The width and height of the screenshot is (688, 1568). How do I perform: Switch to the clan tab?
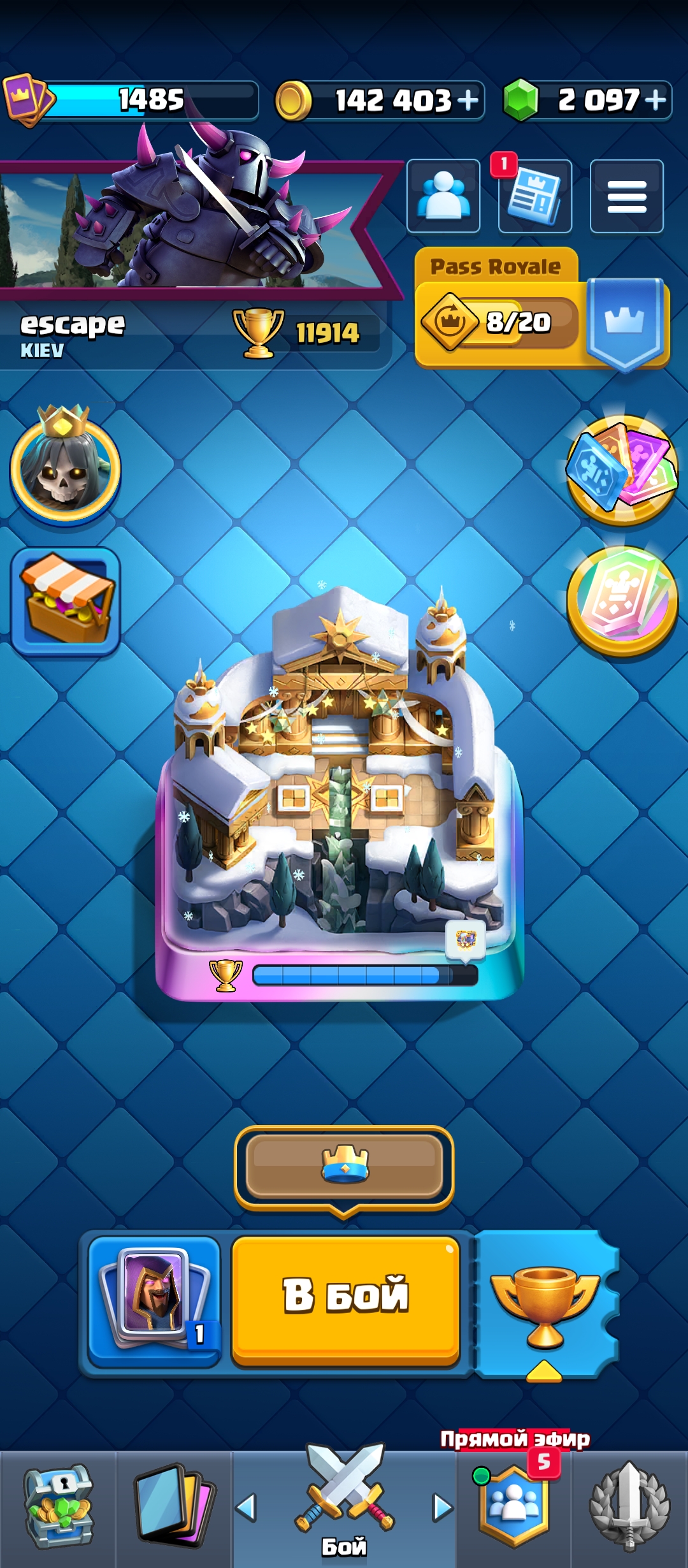514,1508
